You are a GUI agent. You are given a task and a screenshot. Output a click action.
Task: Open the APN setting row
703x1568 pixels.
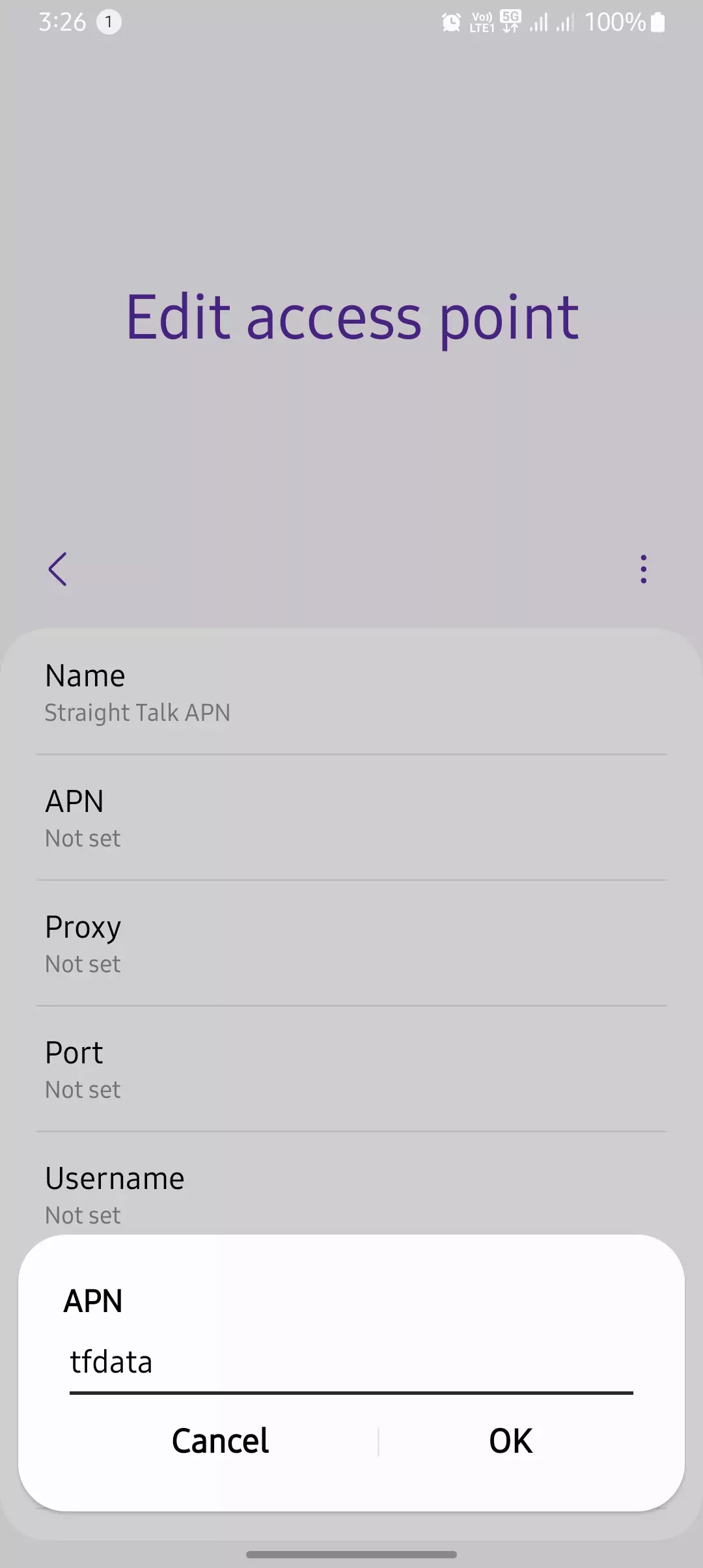(x=351, y=818)
